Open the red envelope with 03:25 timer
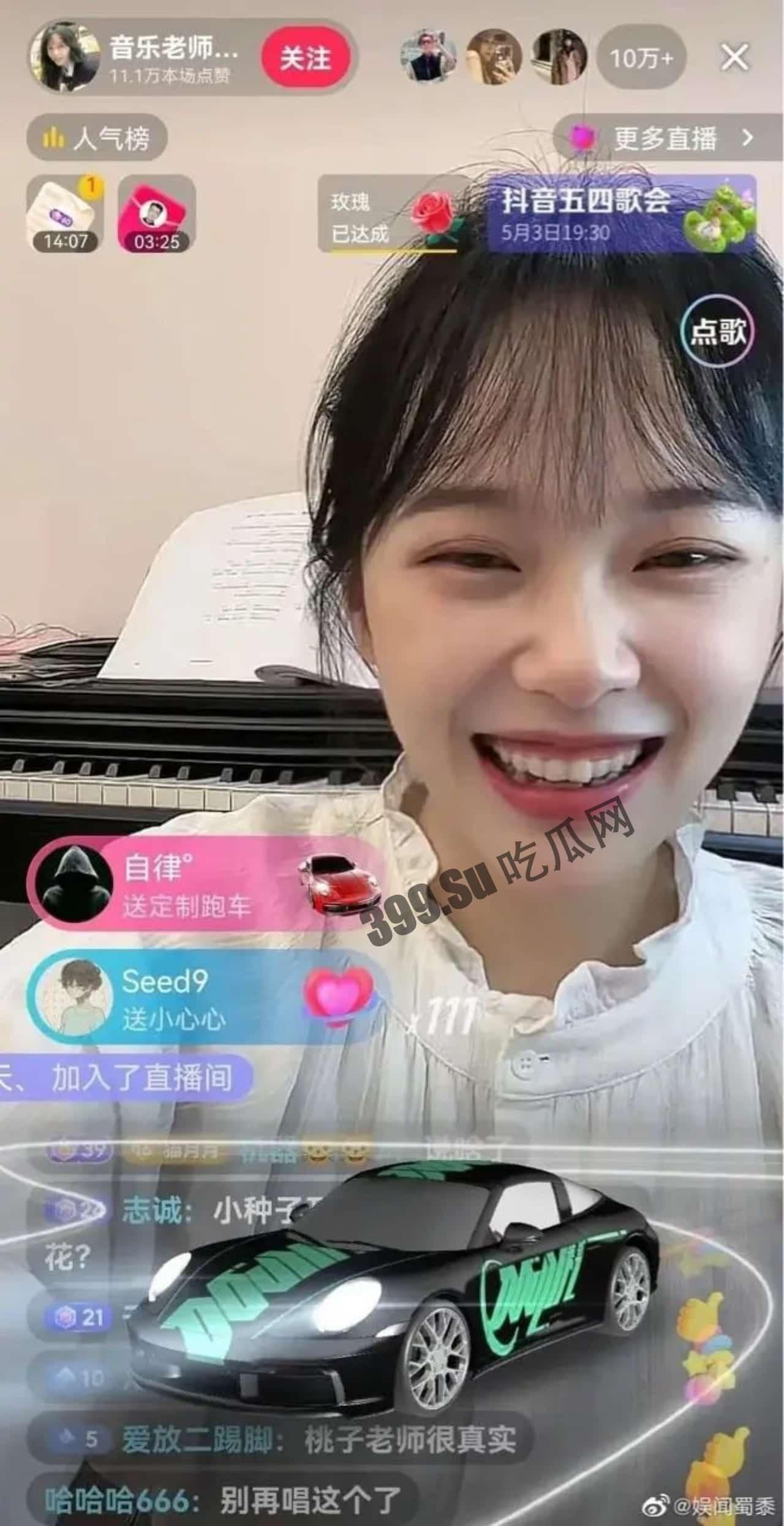784x1526 pixels. click(x=157, y=213)
